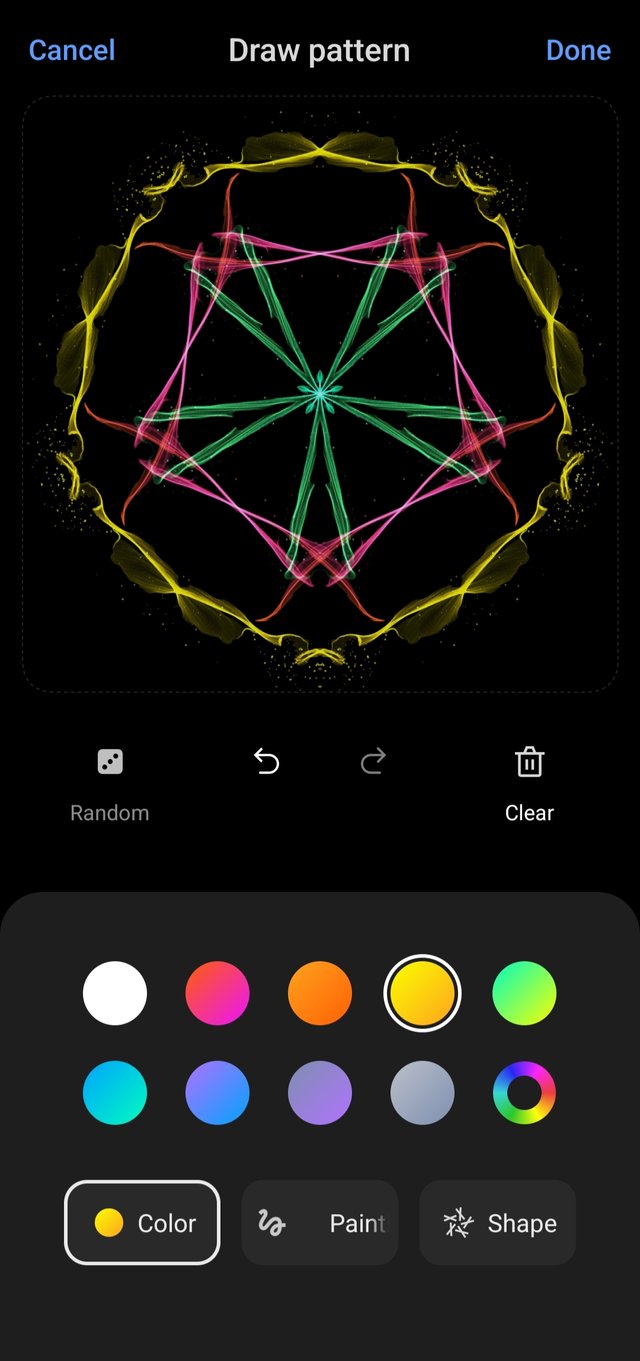Choose the green gradient color
640x1361 pixels.
(524, 993)
